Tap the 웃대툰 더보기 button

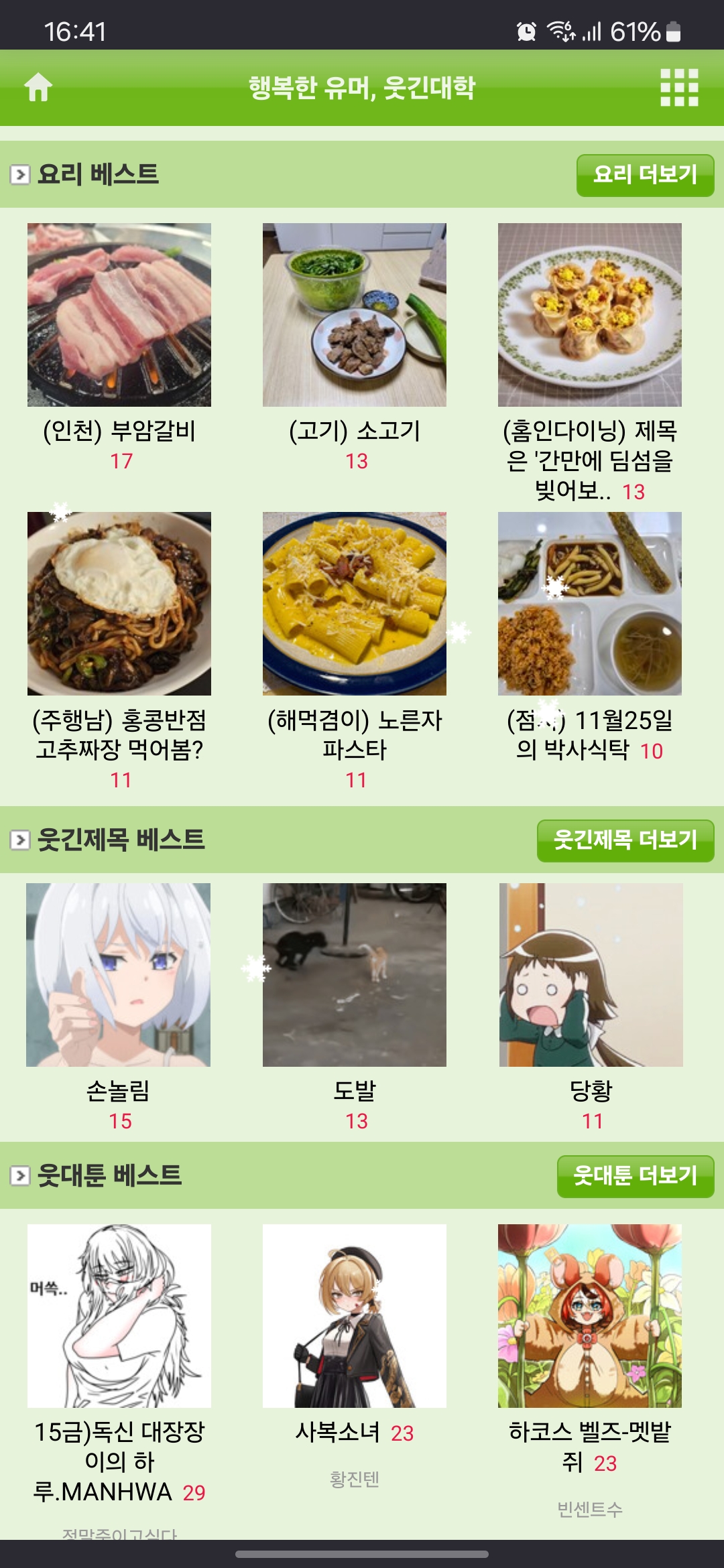coord(635,1176)
